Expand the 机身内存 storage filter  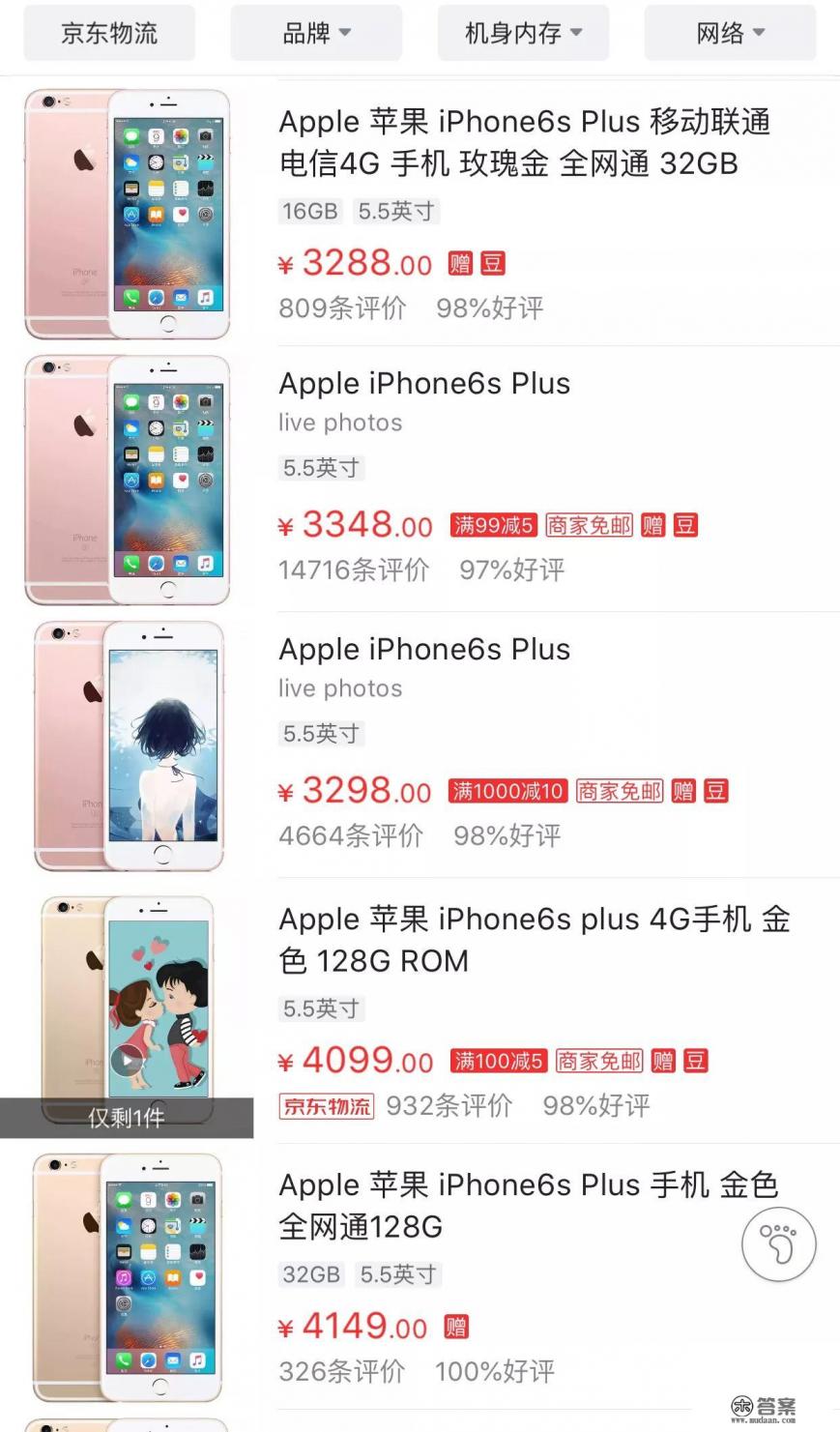coord(522,33)
